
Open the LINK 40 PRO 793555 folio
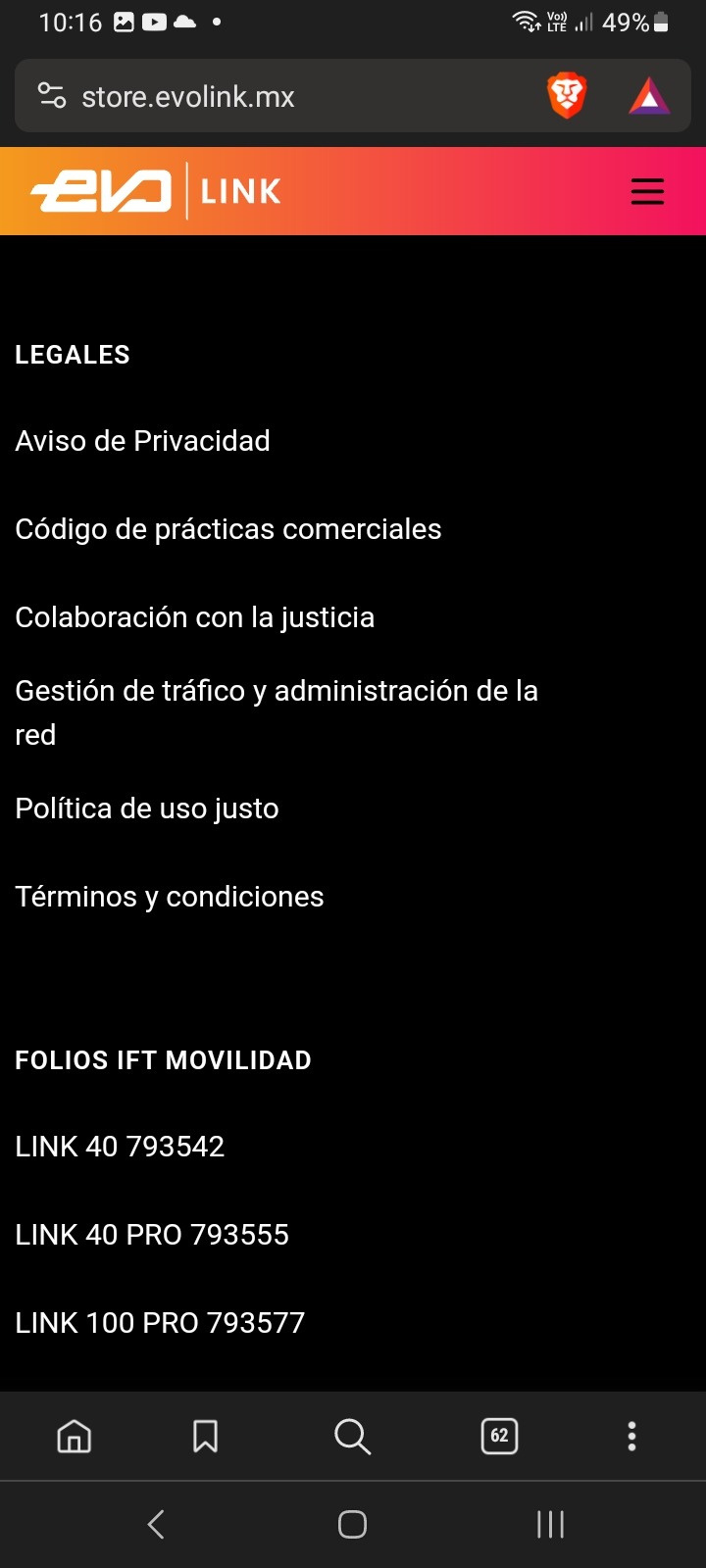pos(152,1235)
